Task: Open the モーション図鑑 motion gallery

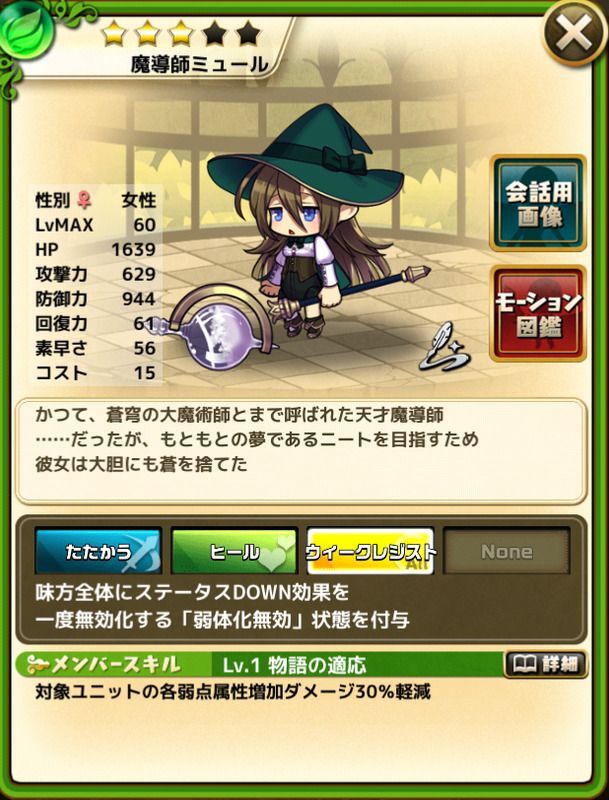Action: tap(537, 314)
